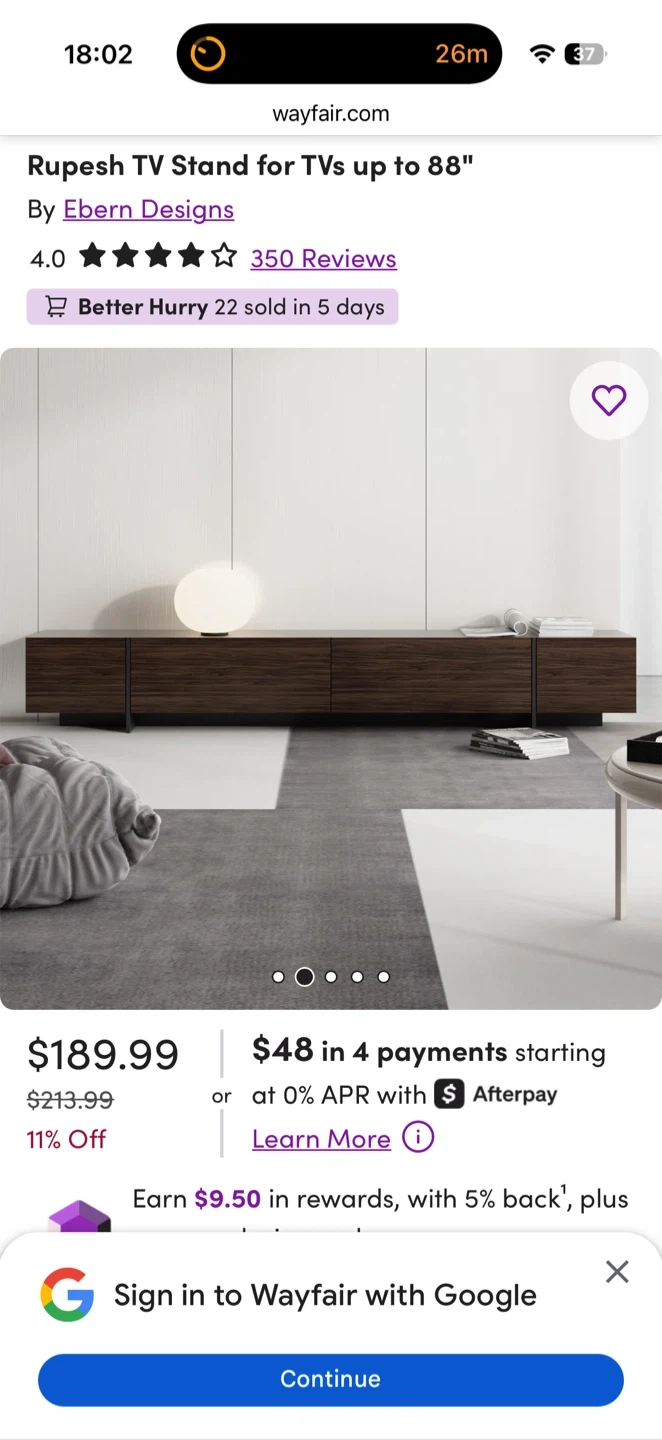Tap the Afterpay Learn More link
The width and height of the screenshot is (662, 1440).
pos(321,1139)
